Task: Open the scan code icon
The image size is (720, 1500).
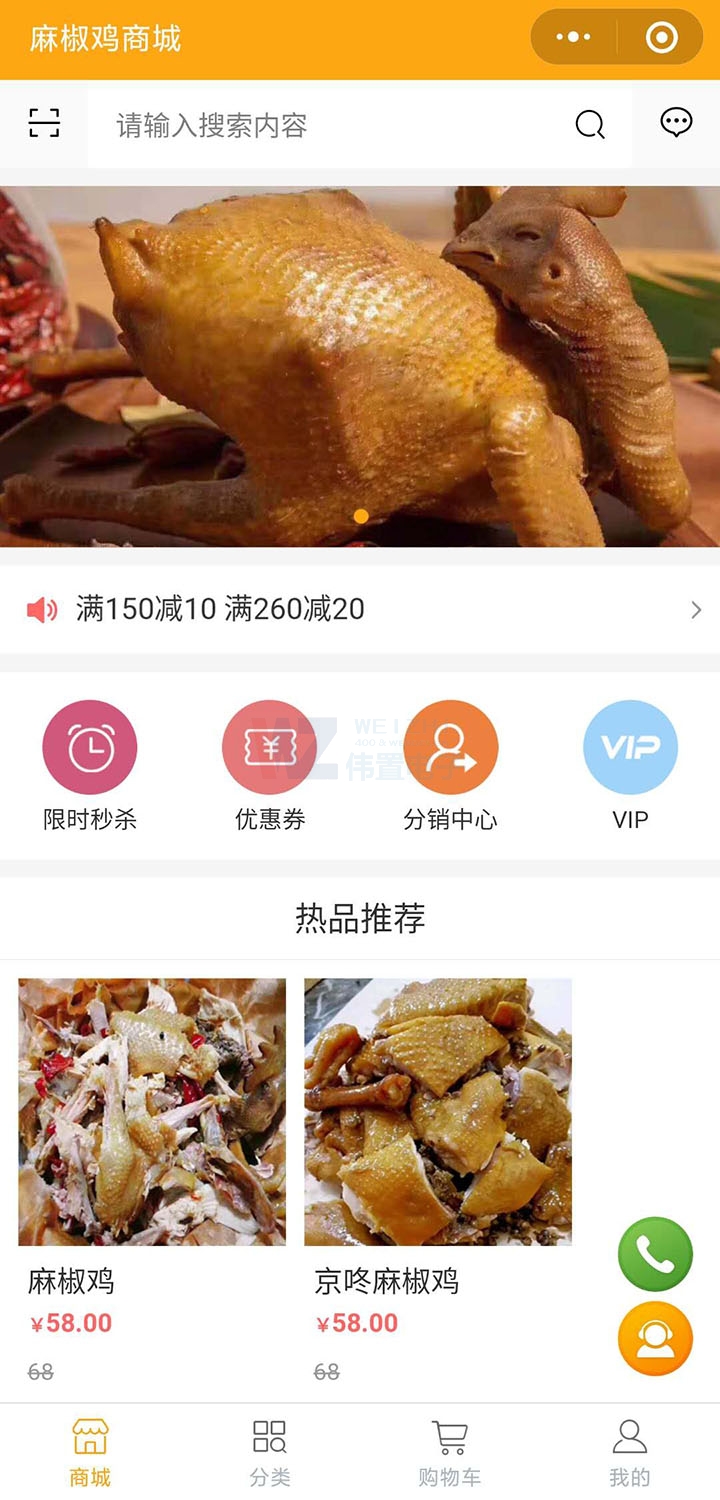Action: (x=44, y=123)
